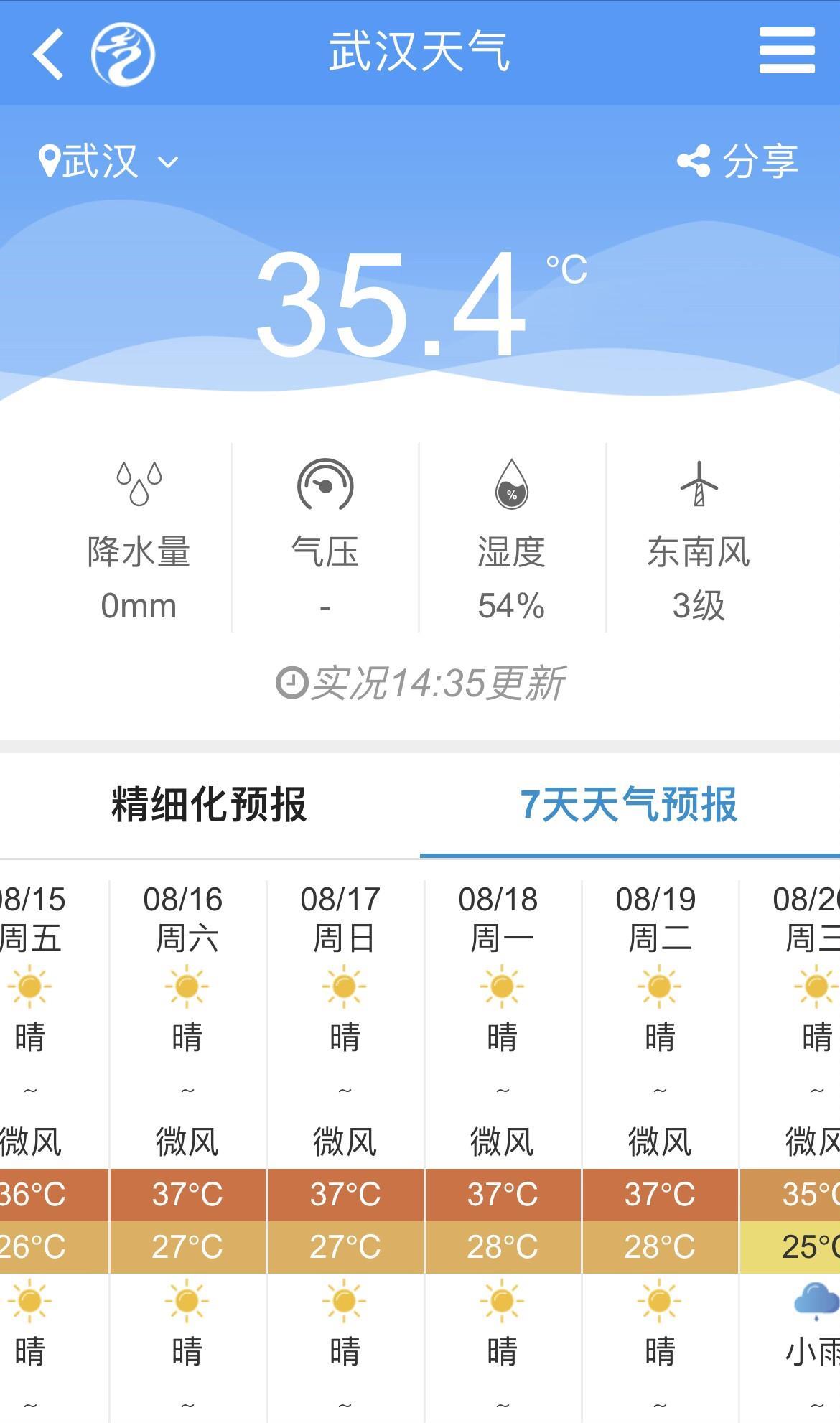The width and height of the screenshot is (840, 1423).
Task: Switch to the 精细化预报 tab
Action: click(x=209, y=804)
